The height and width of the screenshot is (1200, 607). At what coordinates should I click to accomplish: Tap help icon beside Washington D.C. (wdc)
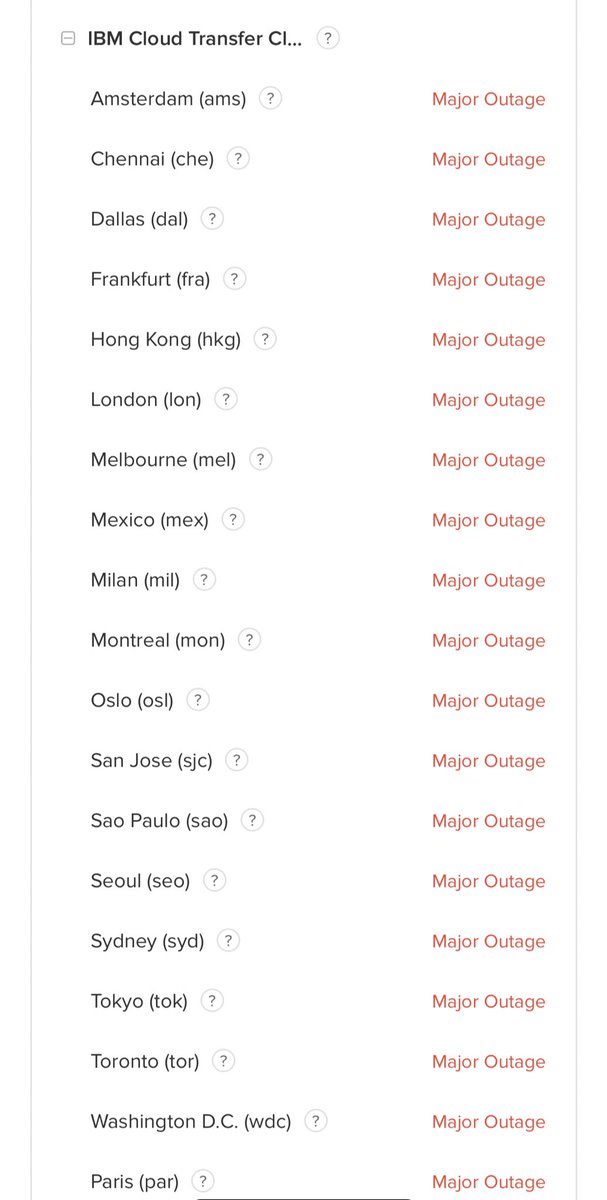click(315, 1121)
